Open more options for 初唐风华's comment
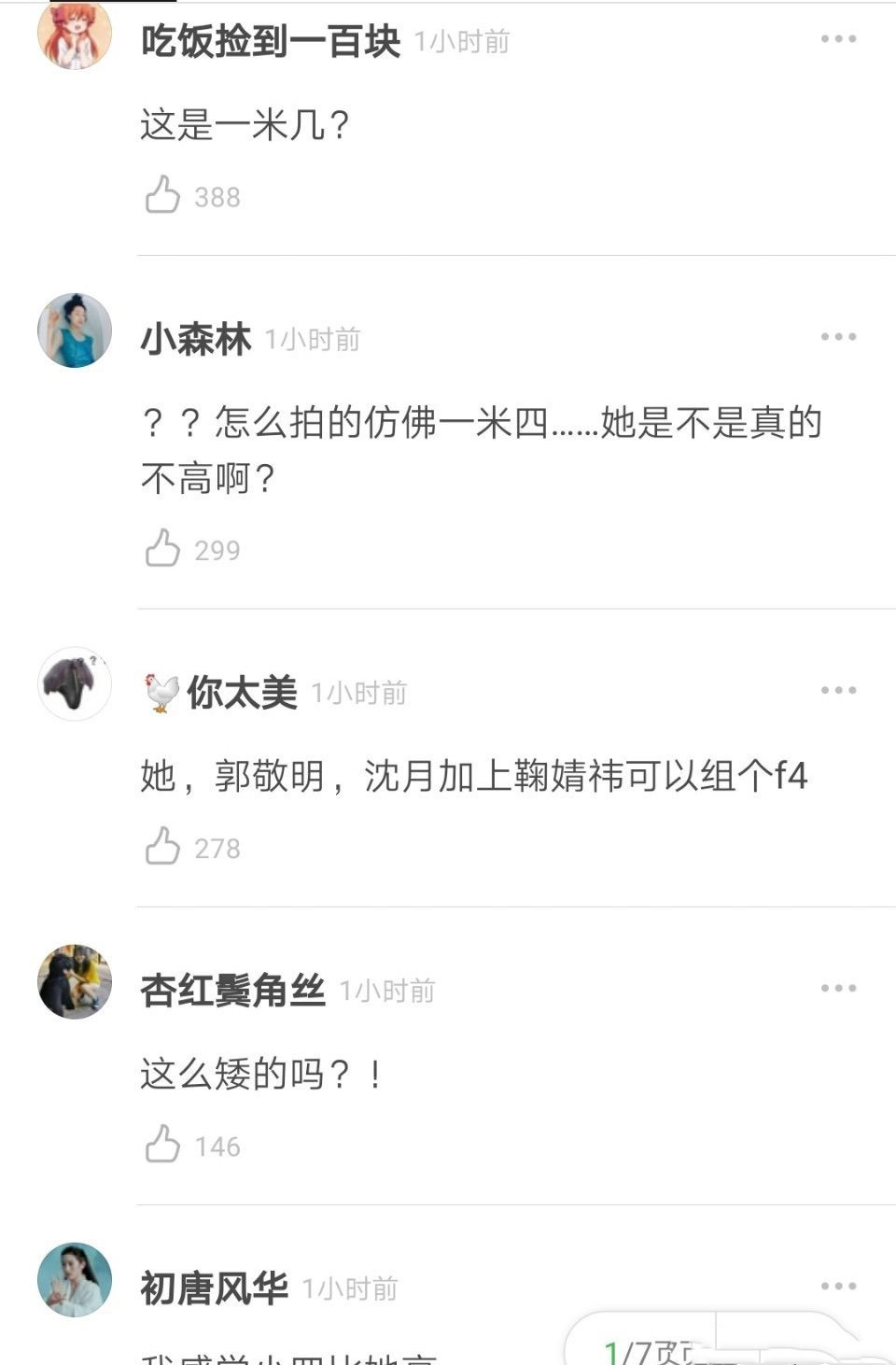Viewport: 896px width, 1365px height. pos(838,1287)
